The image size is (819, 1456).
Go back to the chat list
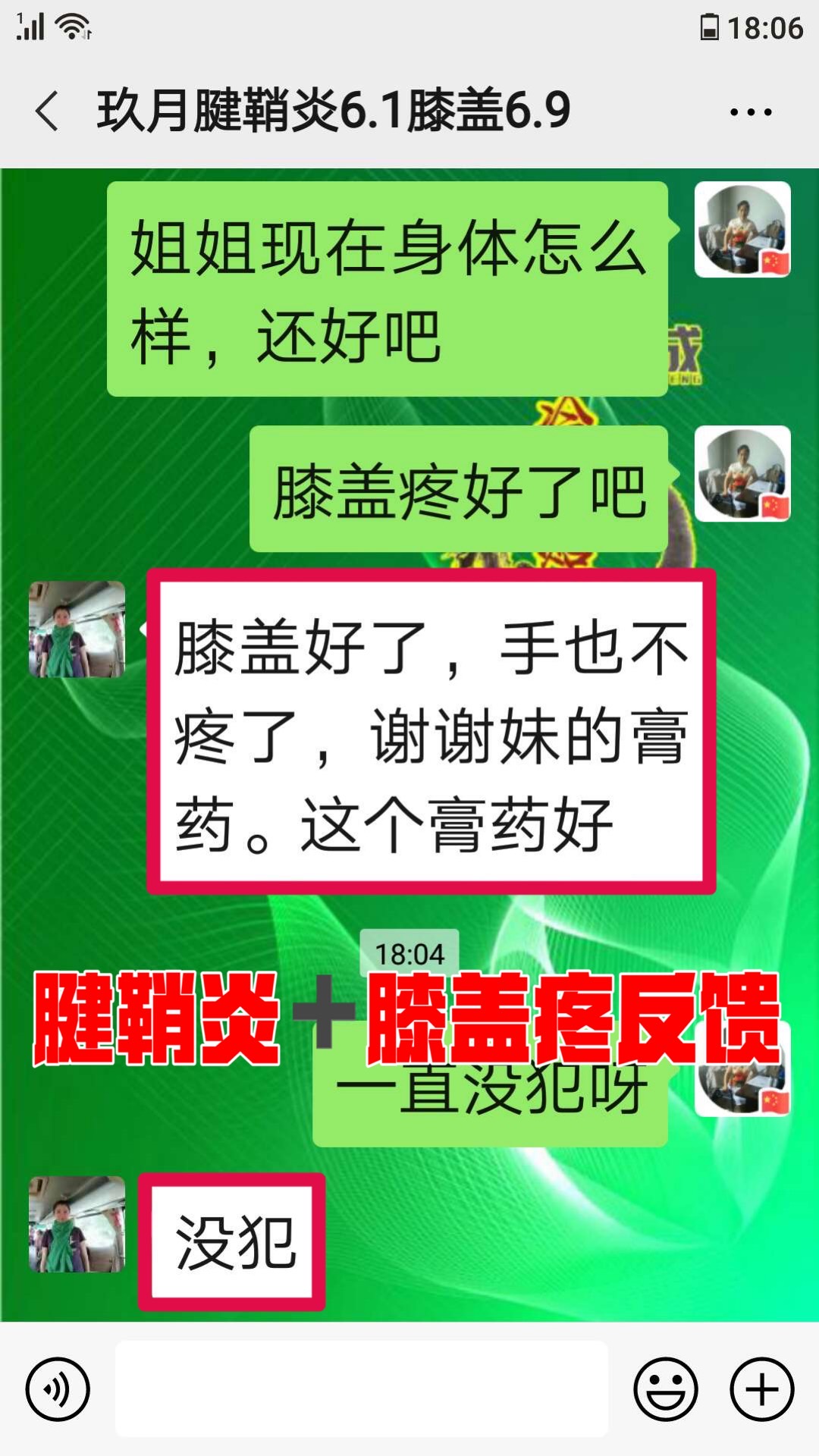(47, 111)
